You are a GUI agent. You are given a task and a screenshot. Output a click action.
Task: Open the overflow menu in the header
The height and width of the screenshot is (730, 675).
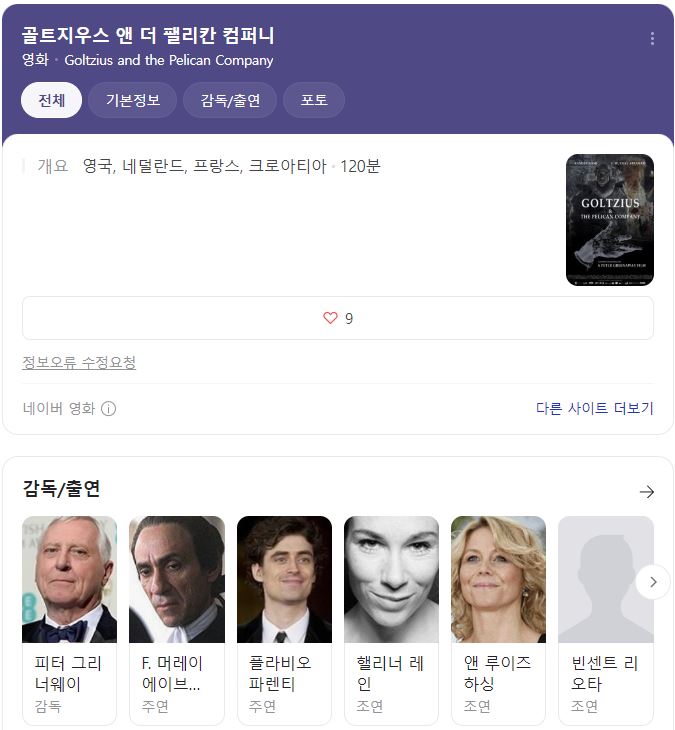coord(652,39)
